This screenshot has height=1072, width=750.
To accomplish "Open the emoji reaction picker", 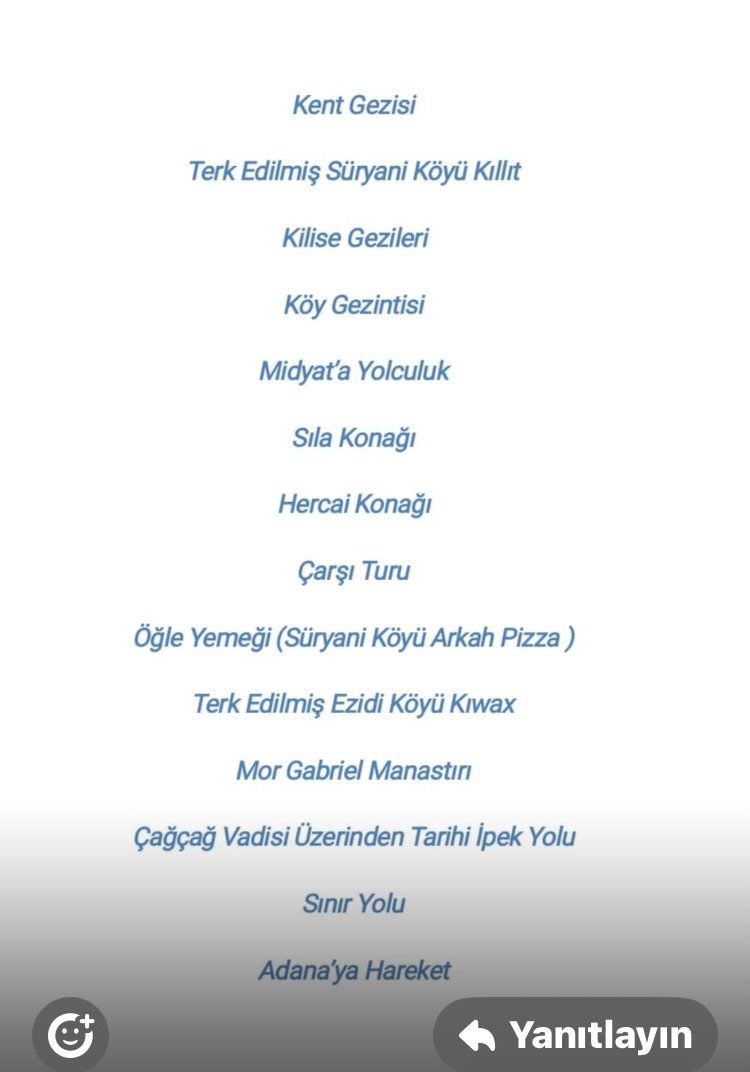I will pyautogui.click(x=70, y=1035).
